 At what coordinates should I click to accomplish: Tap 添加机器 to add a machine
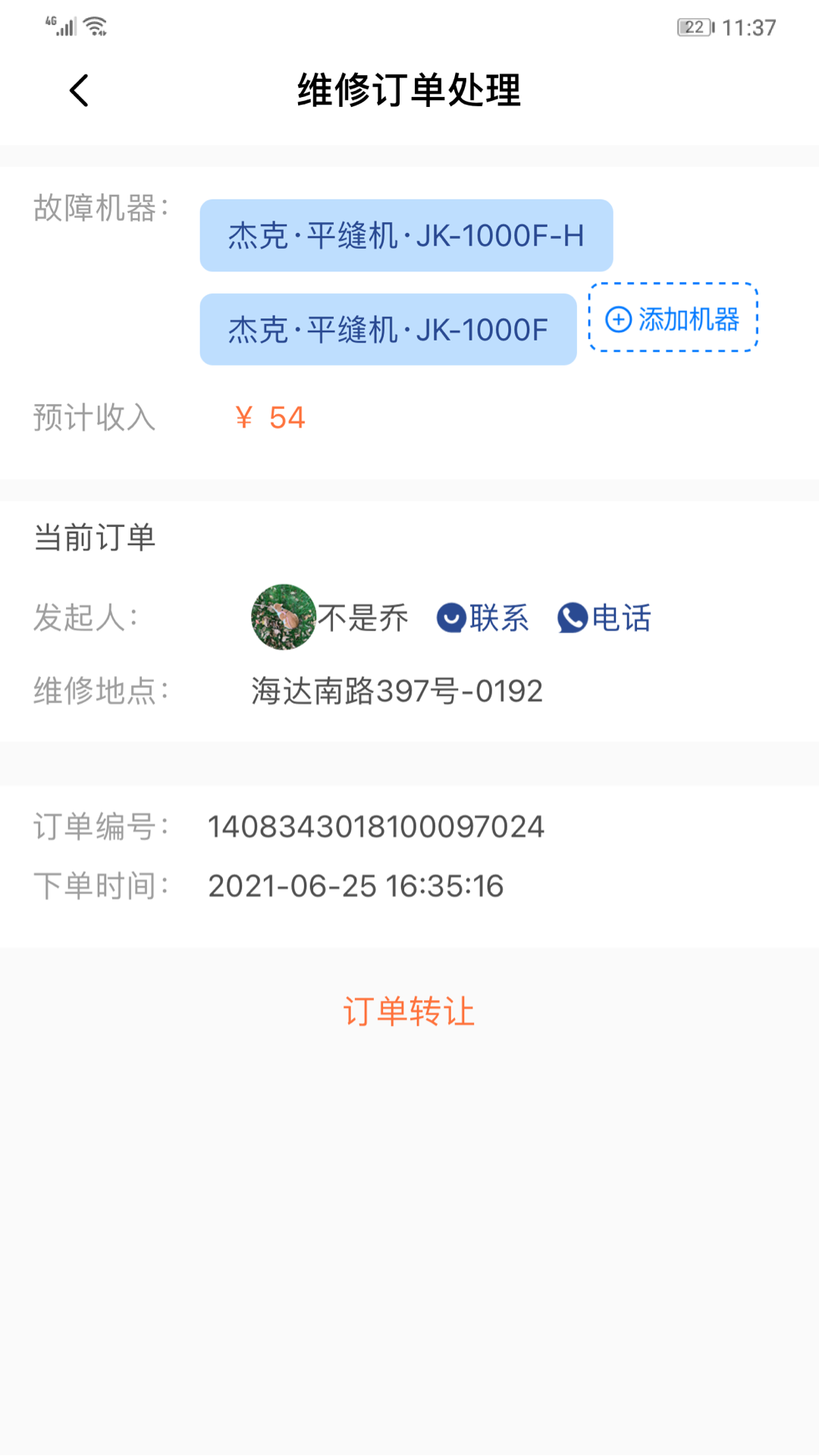click(673, 318)
